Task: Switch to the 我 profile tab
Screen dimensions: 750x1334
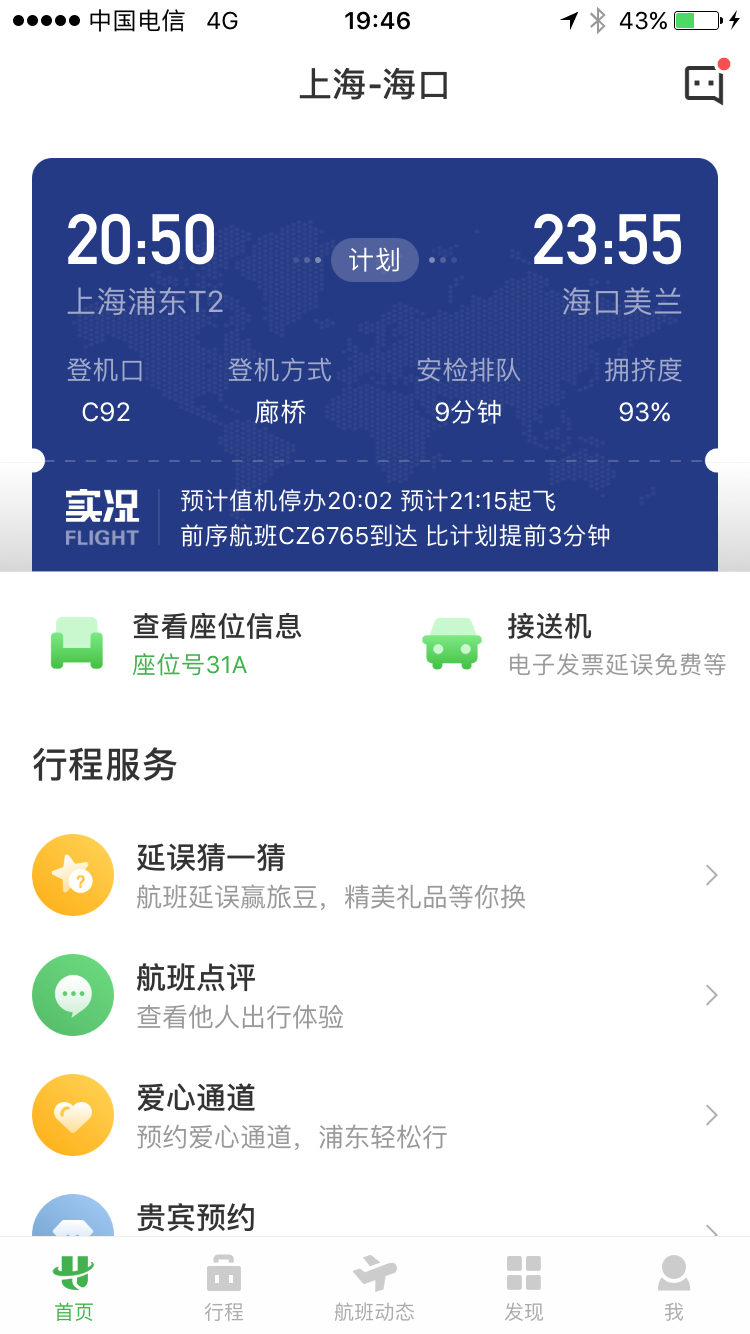Action: (x=674, y=1288)
